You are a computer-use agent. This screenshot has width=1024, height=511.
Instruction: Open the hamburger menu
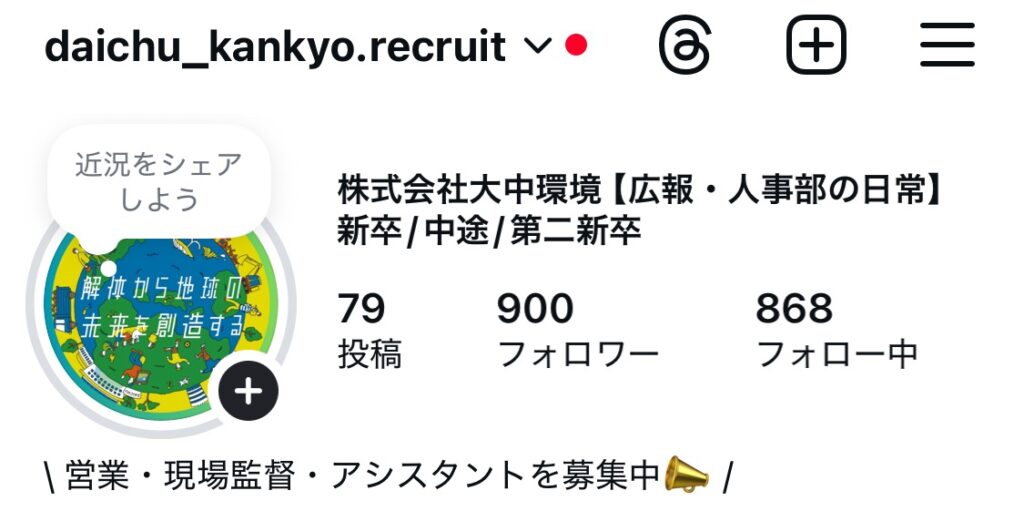click(947, 46)
